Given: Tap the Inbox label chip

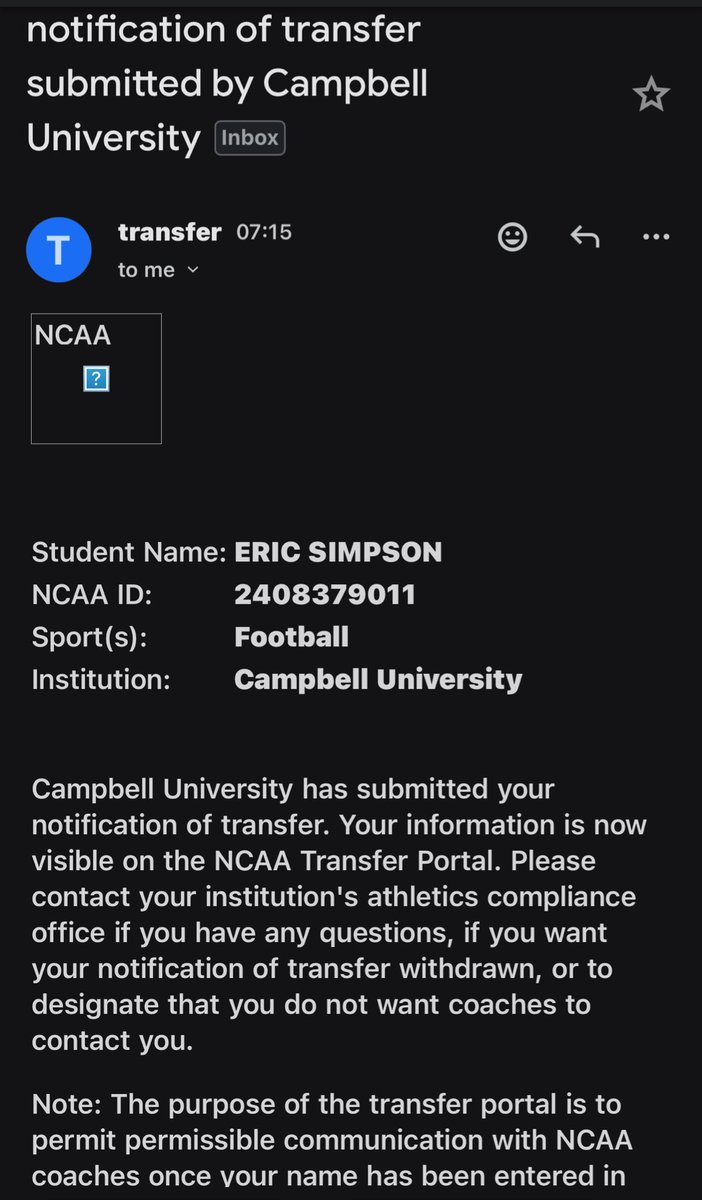Looking at the screenshot, I should click(250, 138).
